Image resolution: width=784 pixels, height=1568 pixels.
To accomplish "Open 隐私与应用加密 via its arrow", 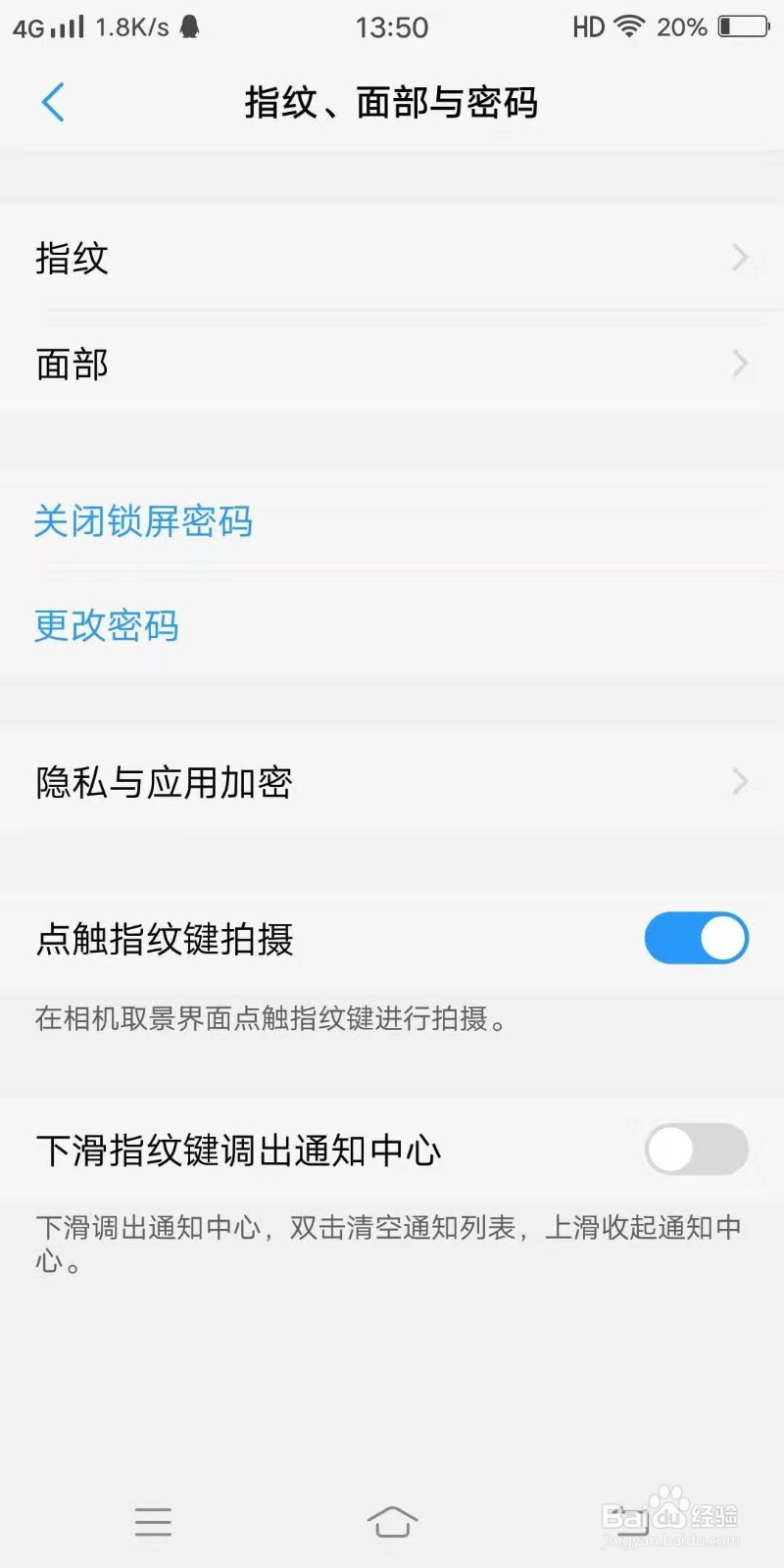I will click(x=741, y=781).
